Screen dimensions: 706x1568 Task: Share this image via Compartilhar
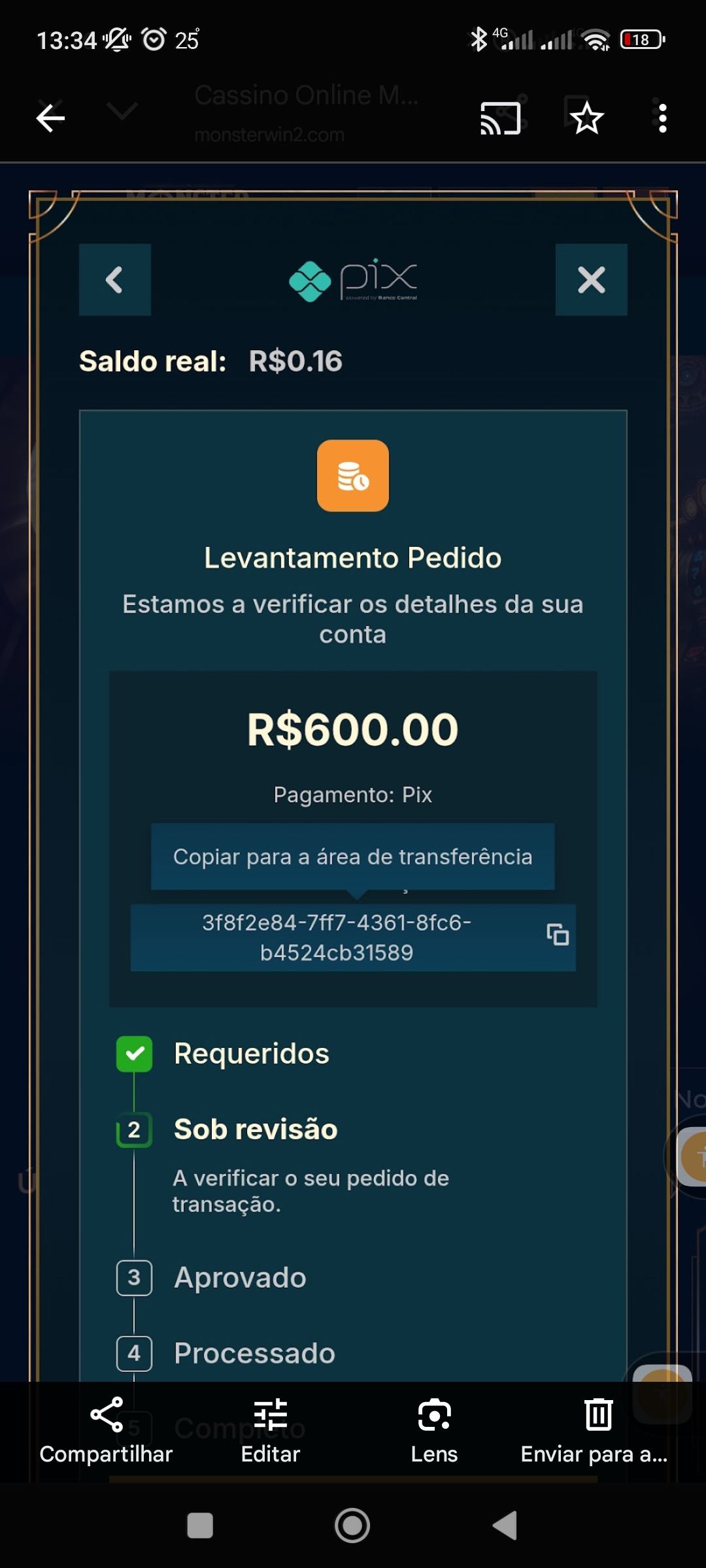click(x=106, y=1431)
